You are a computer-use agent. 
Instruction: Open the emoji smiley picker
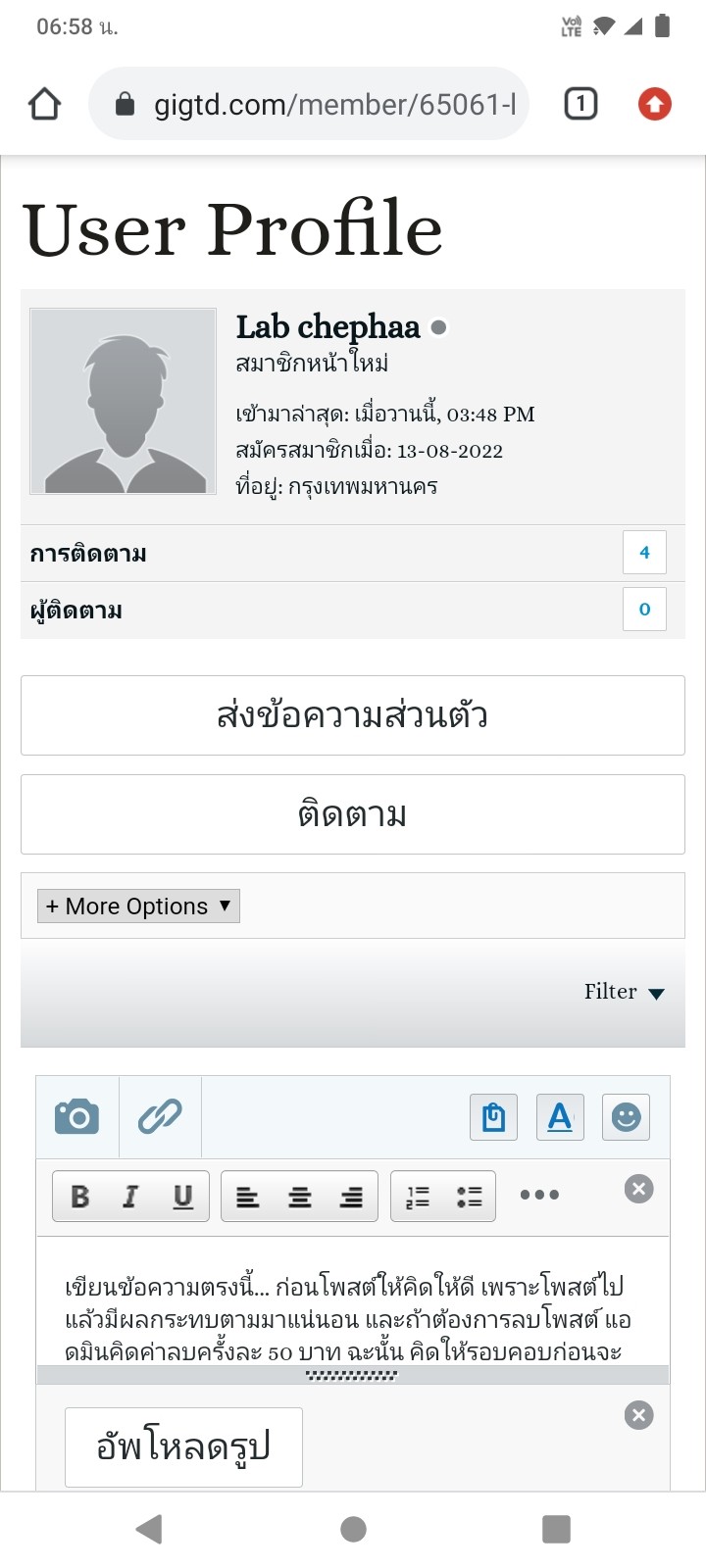point(626,1117)
